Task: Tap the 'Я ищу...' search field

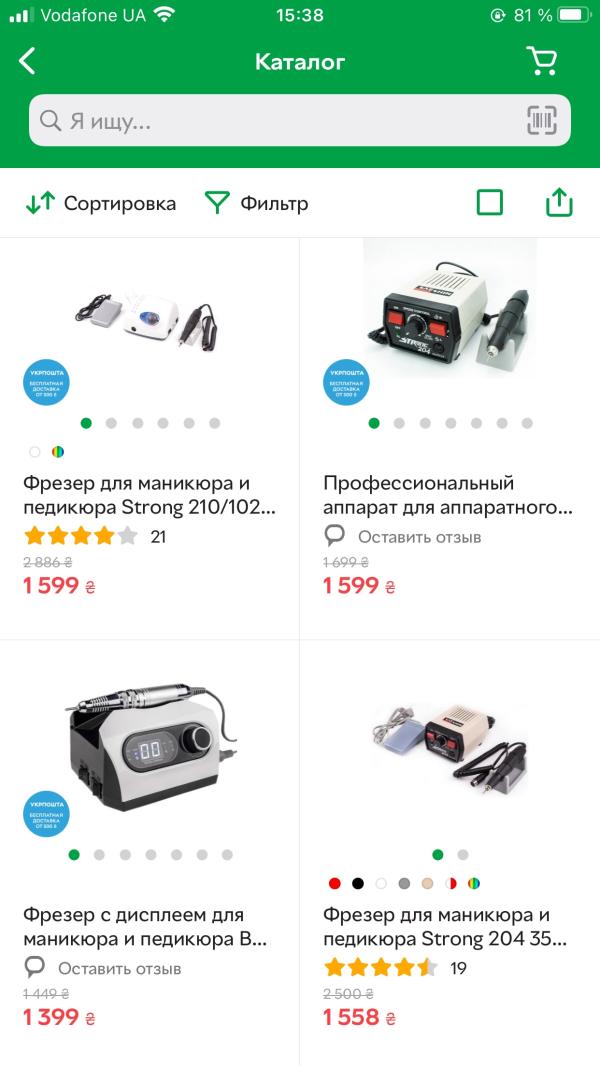Action: pyautogui.click(x=280, y=121)
